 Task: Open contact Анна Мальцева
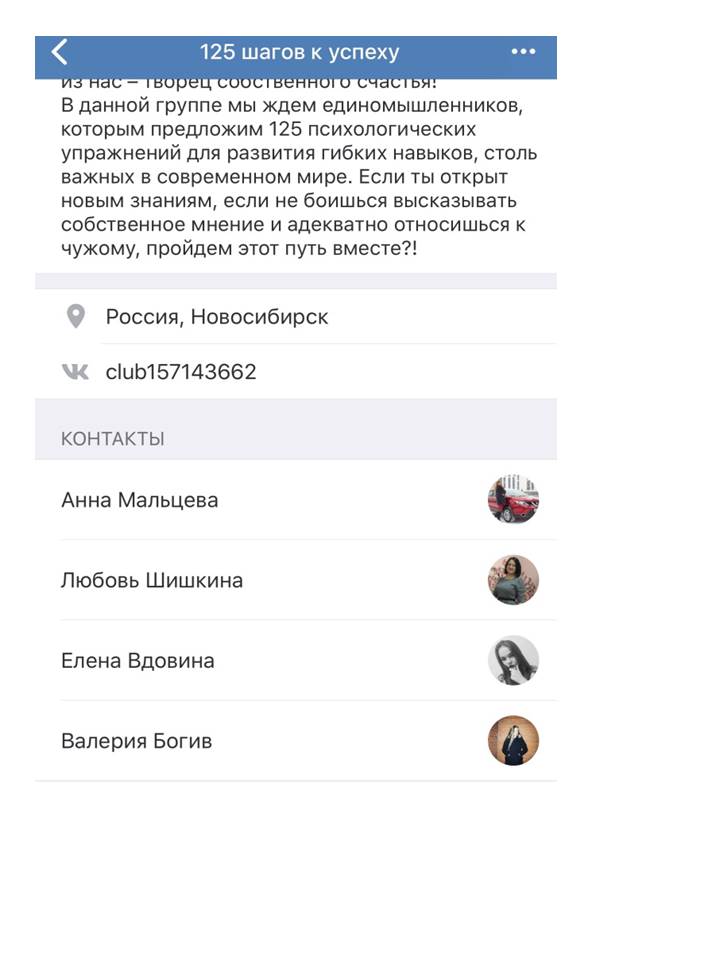pyautogui.click(x=140, y=500)
